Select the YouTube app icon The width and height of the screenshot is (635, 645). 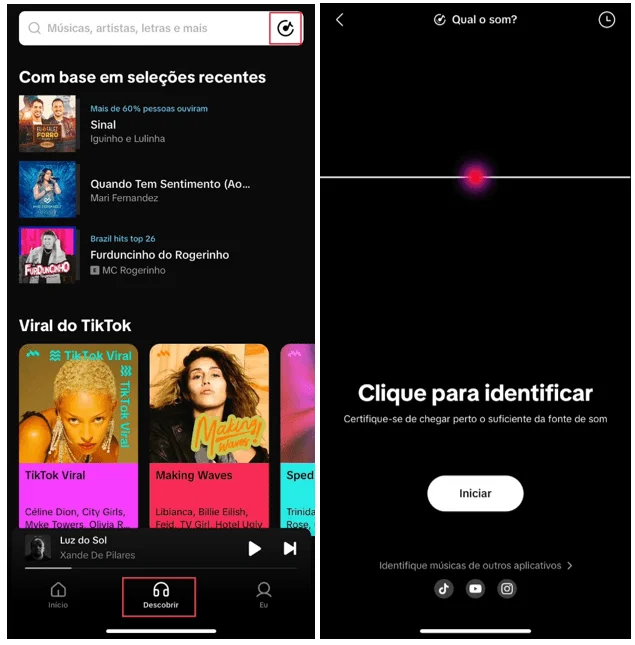pyautogui.click(x=475, y=589)
